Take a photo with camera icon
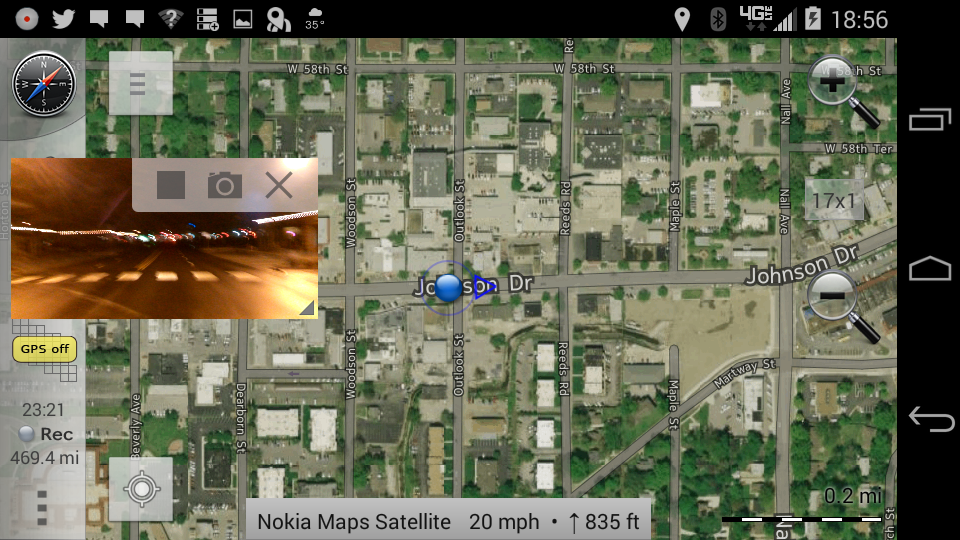The image size is (960, 540). point(225,184)
